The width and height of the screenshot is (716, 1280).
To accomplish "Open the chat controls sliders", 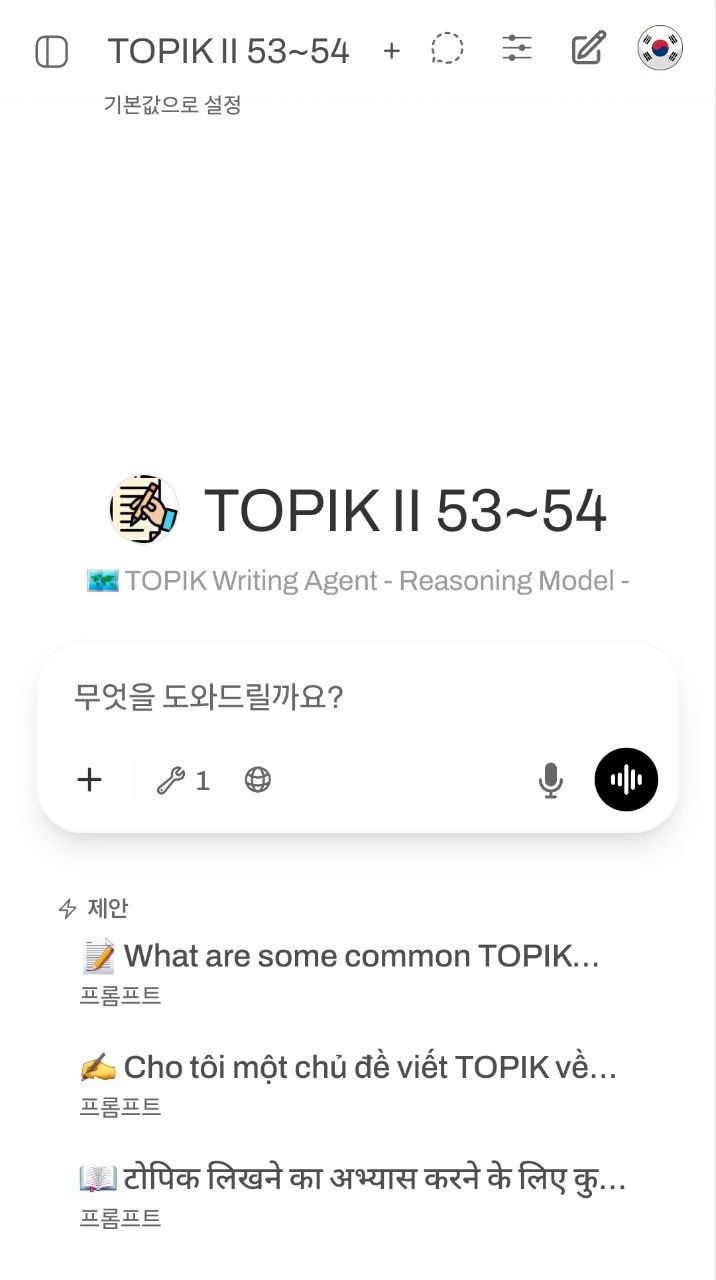I will pos(517,49).
